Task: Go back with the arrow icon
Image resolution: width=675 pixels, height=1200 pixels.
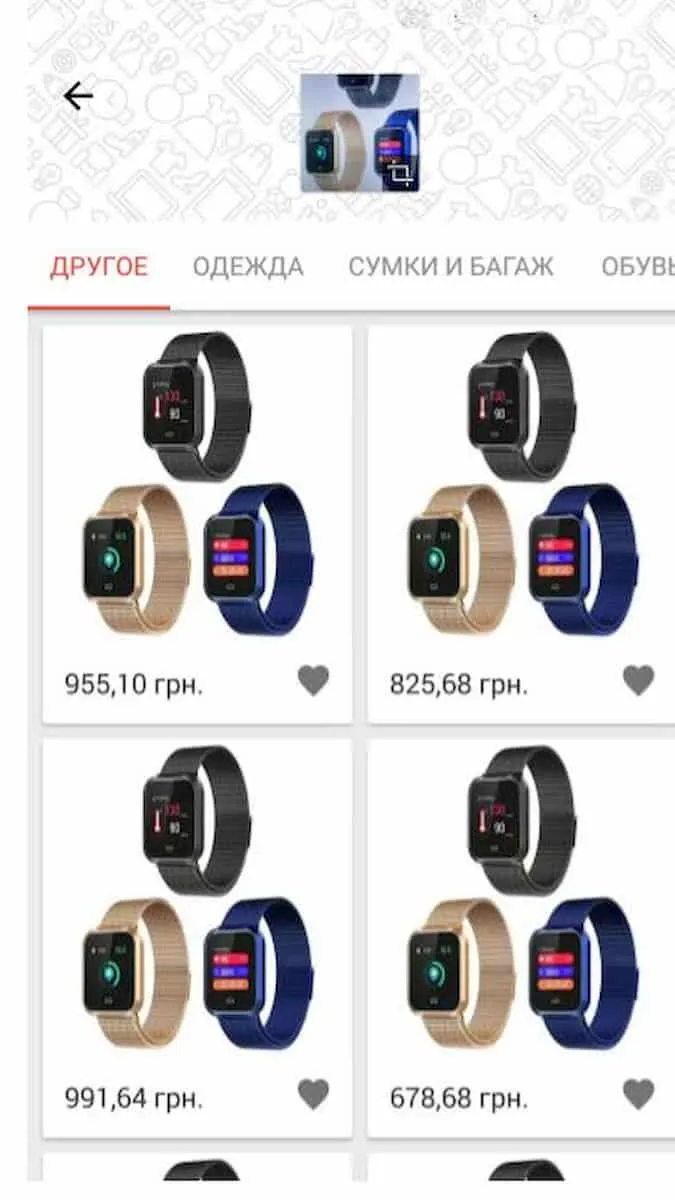Action: [x=78, y=96]
